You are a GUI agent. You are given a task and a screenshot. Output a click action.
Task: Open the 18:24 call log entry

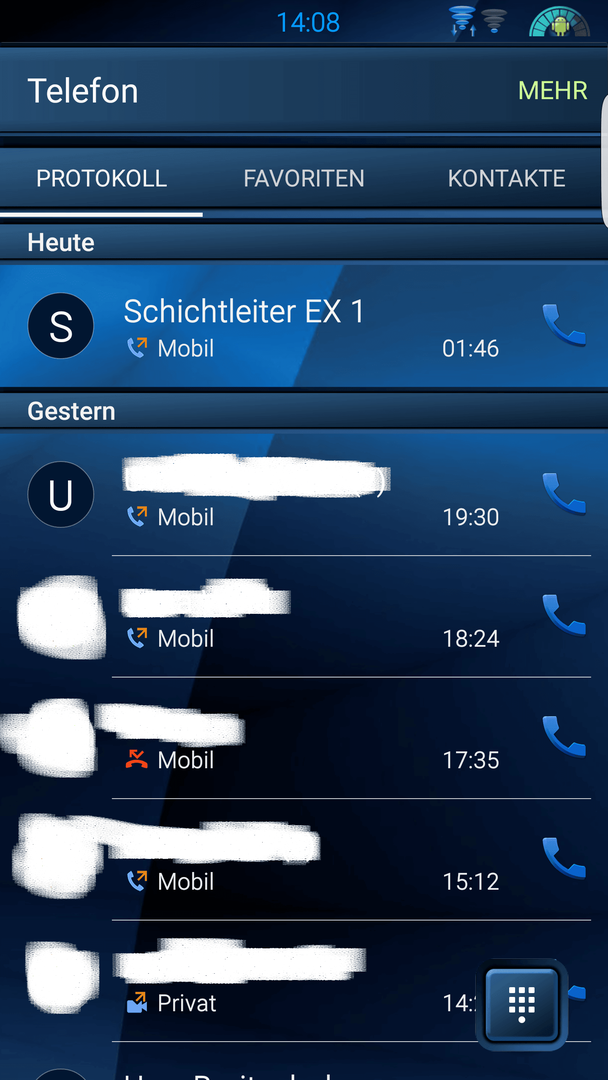[x=300, y=618]
